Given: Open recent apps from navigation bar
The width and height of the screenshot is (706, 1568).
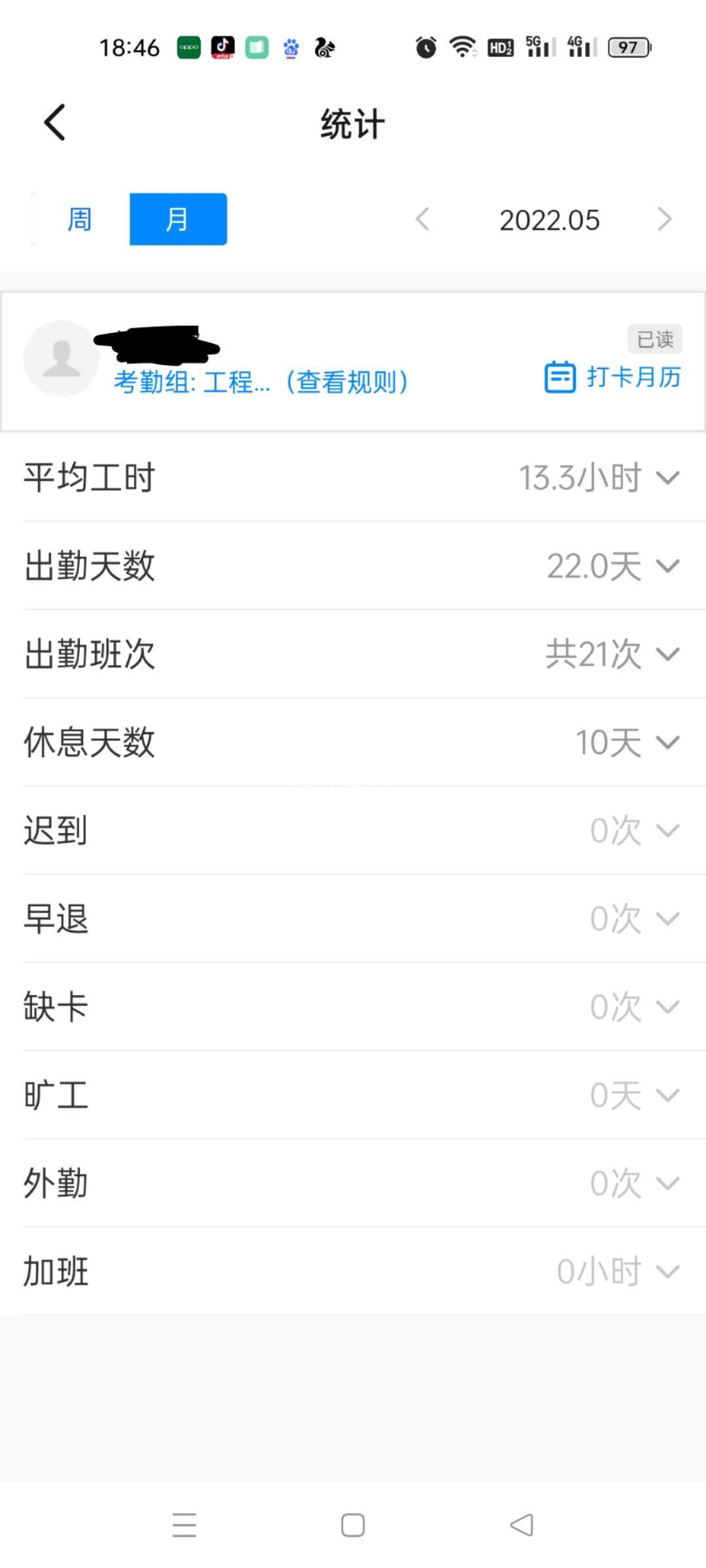Looking at the screenshot, I should click(x=184, y=1526).
